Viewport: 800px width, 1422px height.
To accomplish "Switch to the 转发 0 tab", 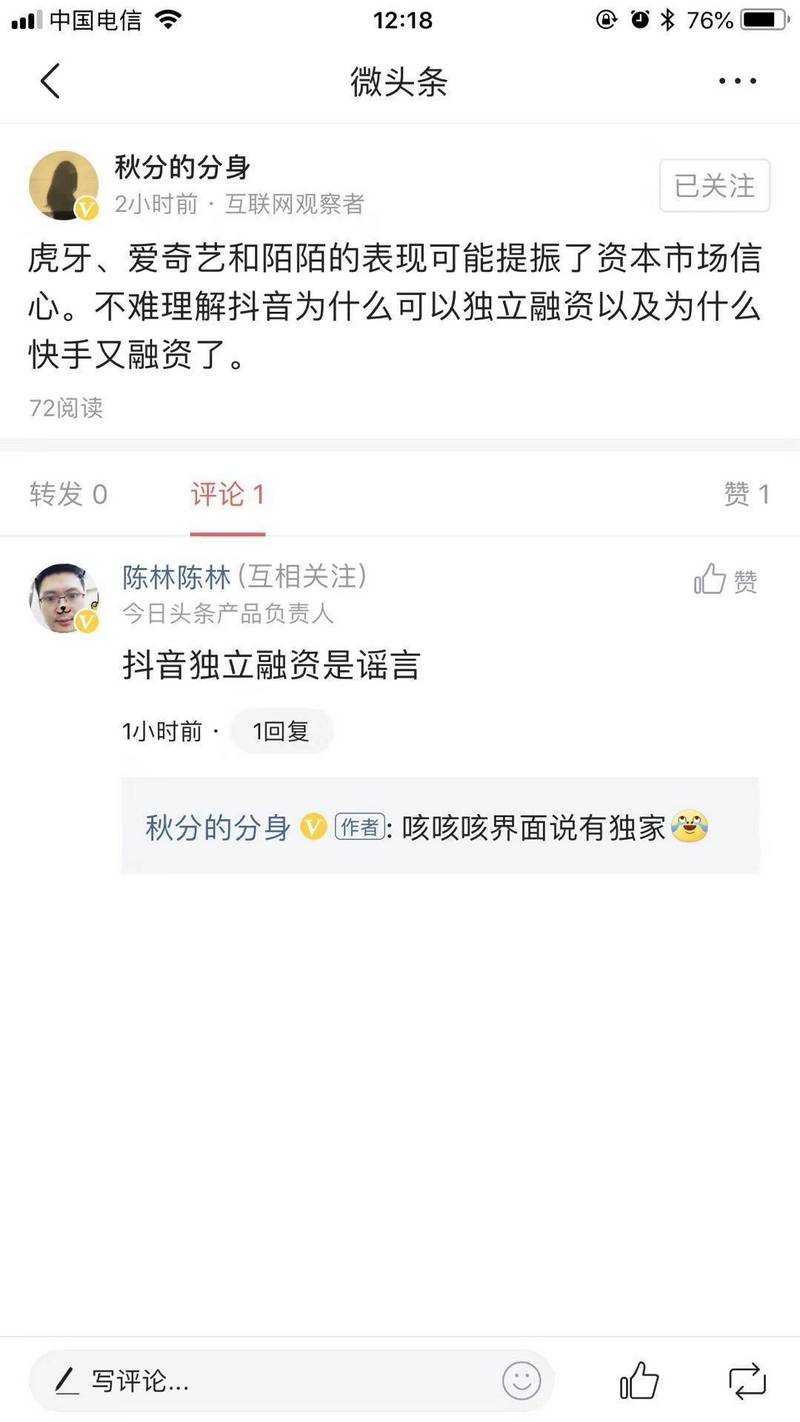I will pos(67,495).
